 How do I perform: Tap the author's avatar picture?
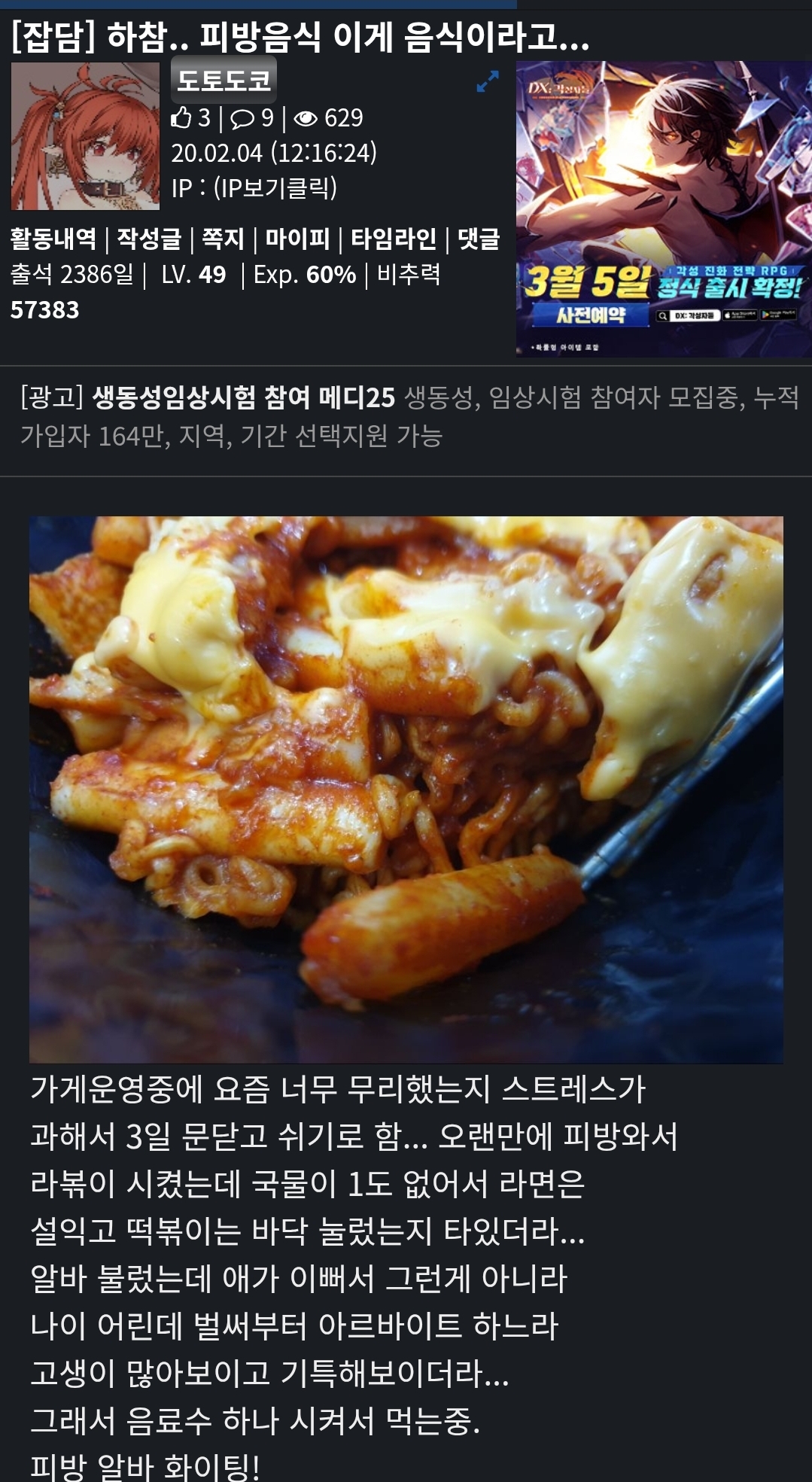click(x=85, y=136)
